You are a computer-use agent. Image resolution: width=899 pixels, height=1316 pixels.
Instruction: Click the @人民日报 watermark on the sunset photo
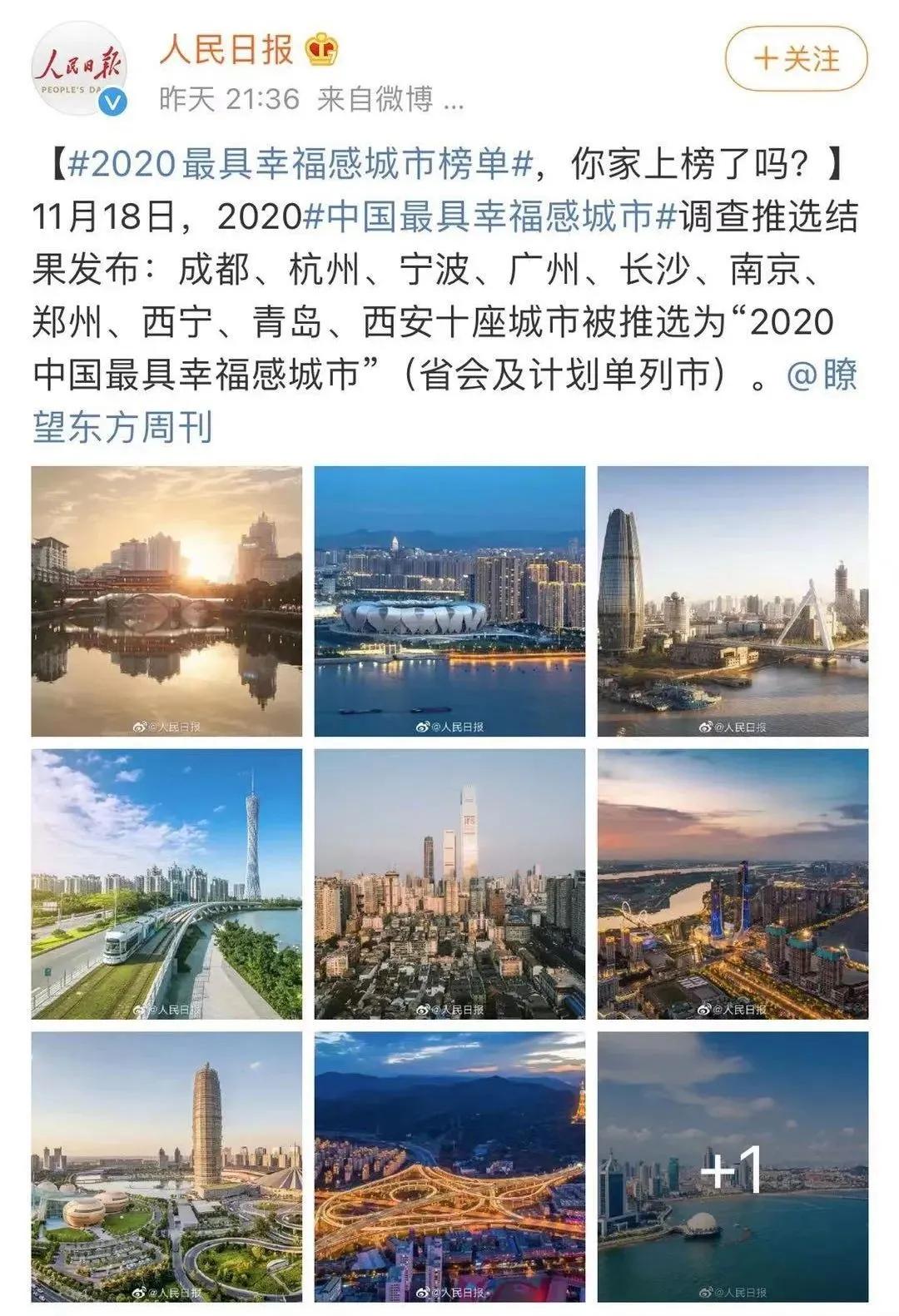coord(166,726)
